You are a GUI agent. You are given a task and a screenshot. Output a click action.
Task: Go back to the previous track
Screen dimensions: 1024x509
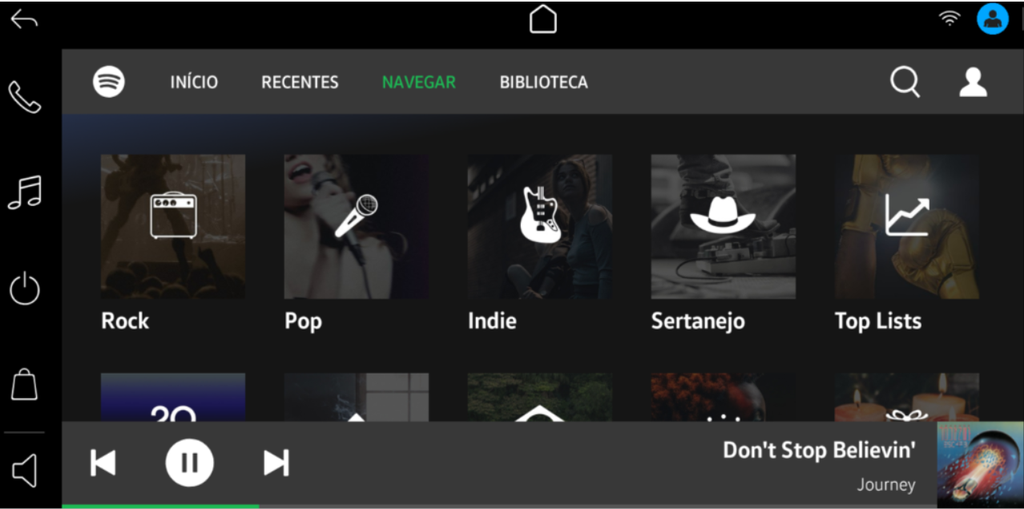[103, 462]
